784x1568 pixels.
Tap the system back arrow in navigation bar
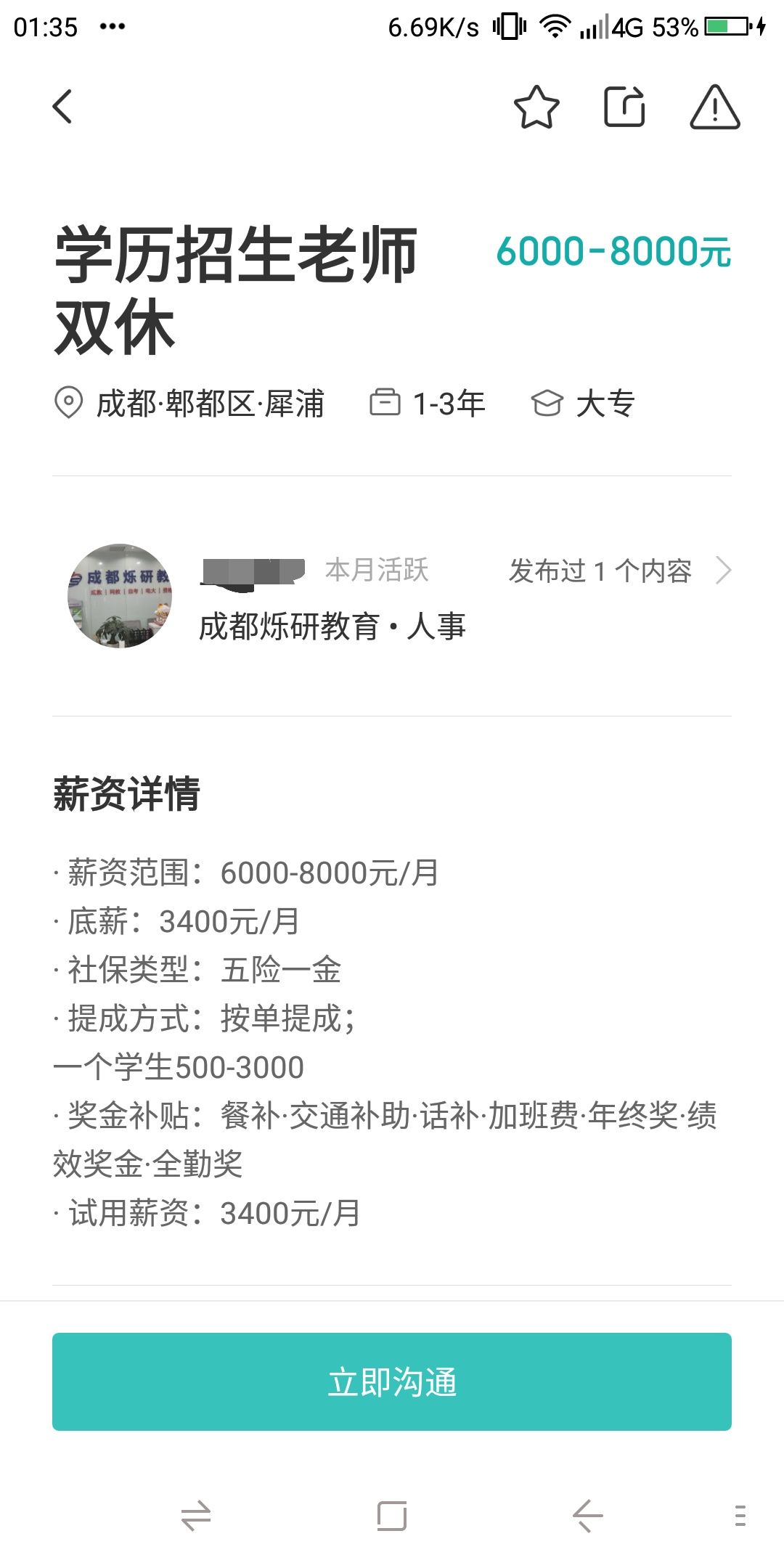click(x=587, y=1516)
